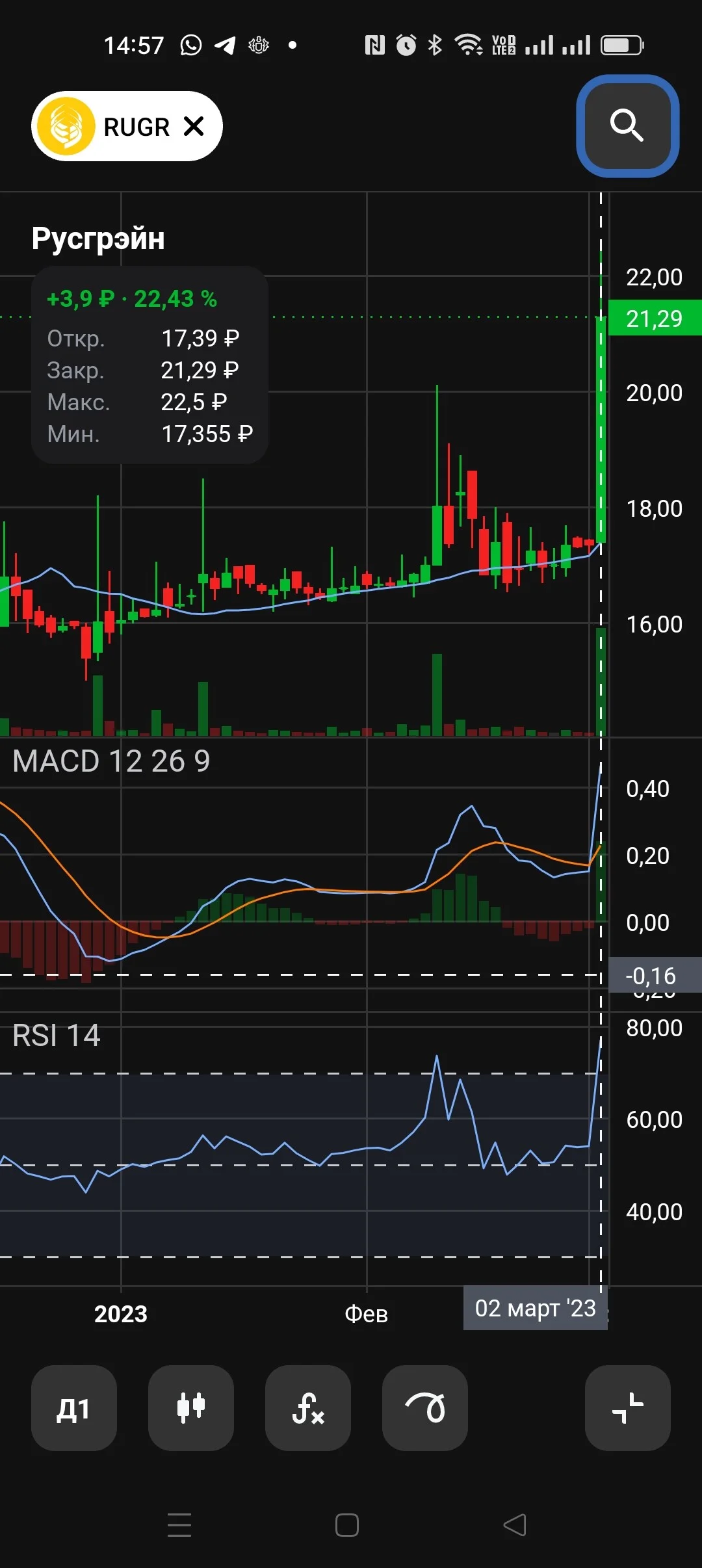Image resolution: width=702 pixels, height=1568 pixels.
Task: Open MACD 12 26 9 indicator settings
Action: (111, 761)
